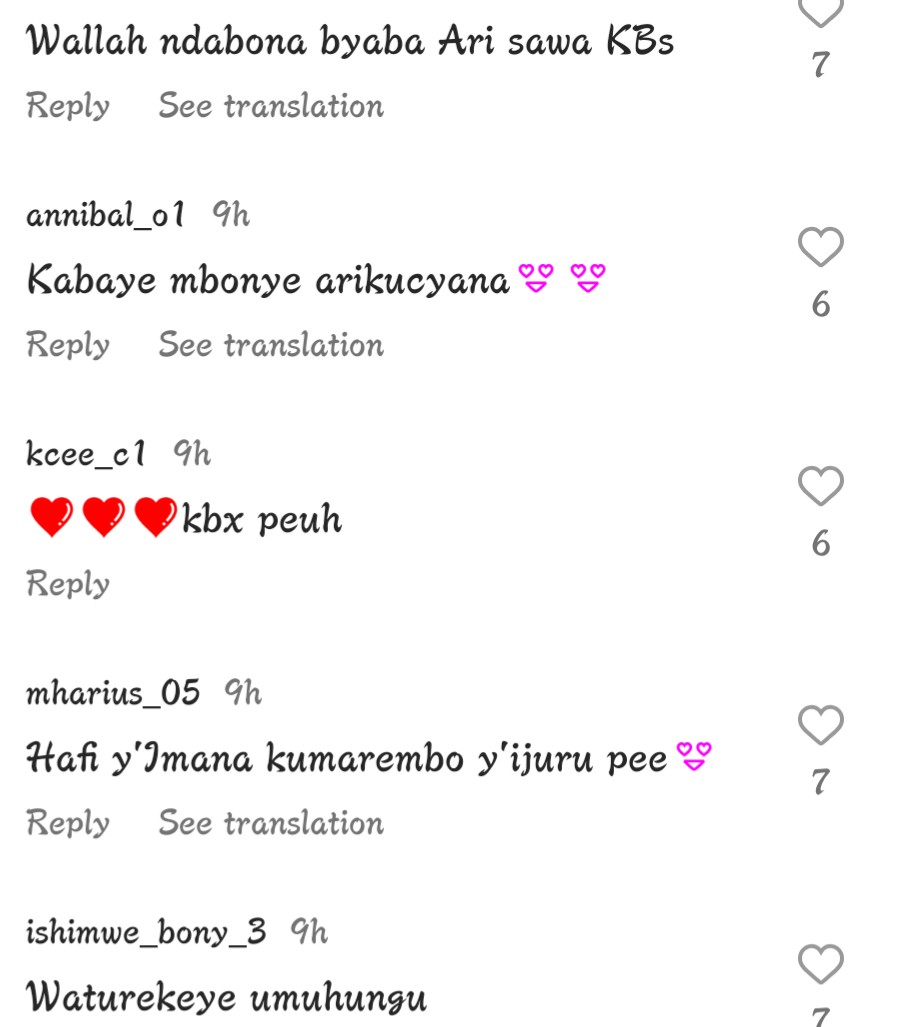Visit ishimwe_bony_3's profile
The width and height of the screenshot is (911, 1027).
click(x=146, y=933)
